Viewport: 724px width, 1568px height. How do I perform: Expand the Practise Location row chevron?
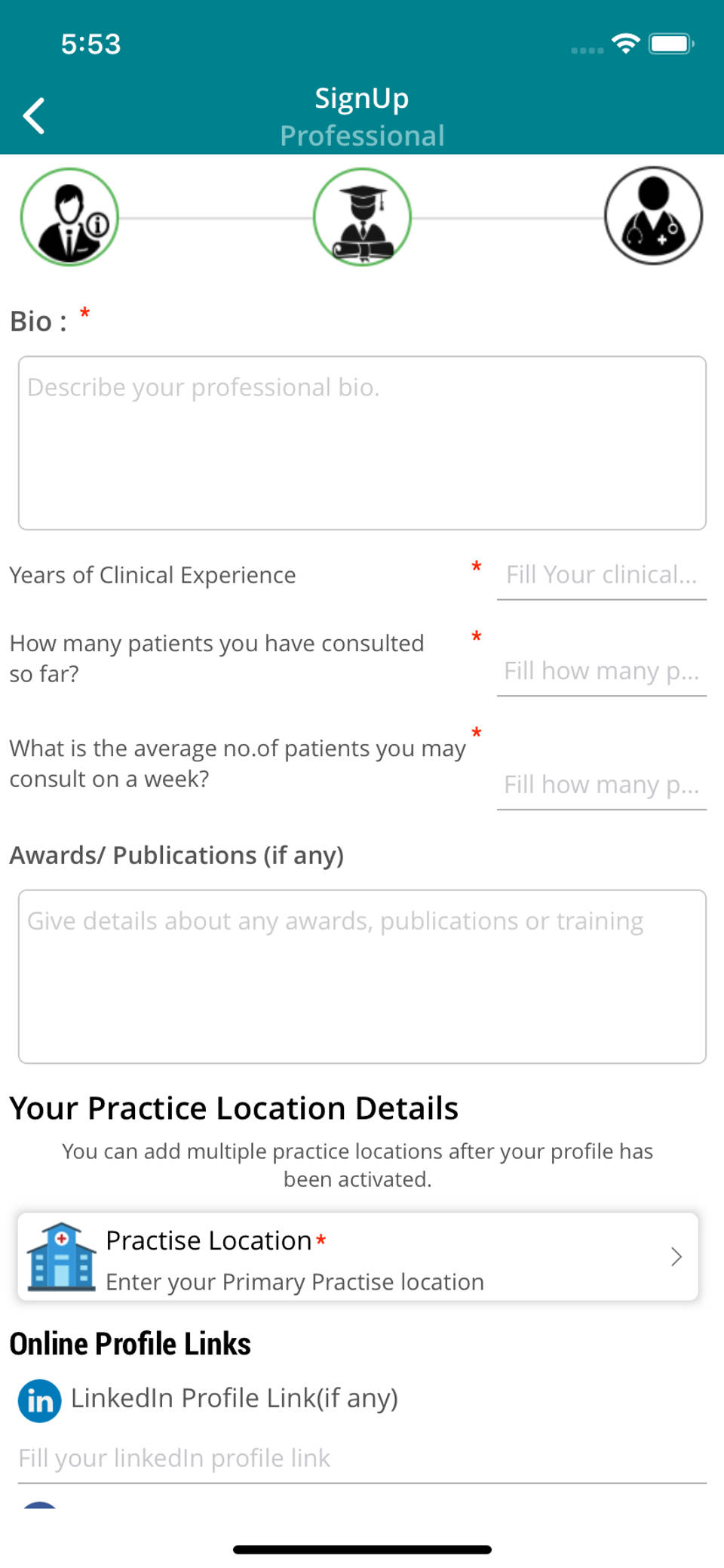[676, 1256]
